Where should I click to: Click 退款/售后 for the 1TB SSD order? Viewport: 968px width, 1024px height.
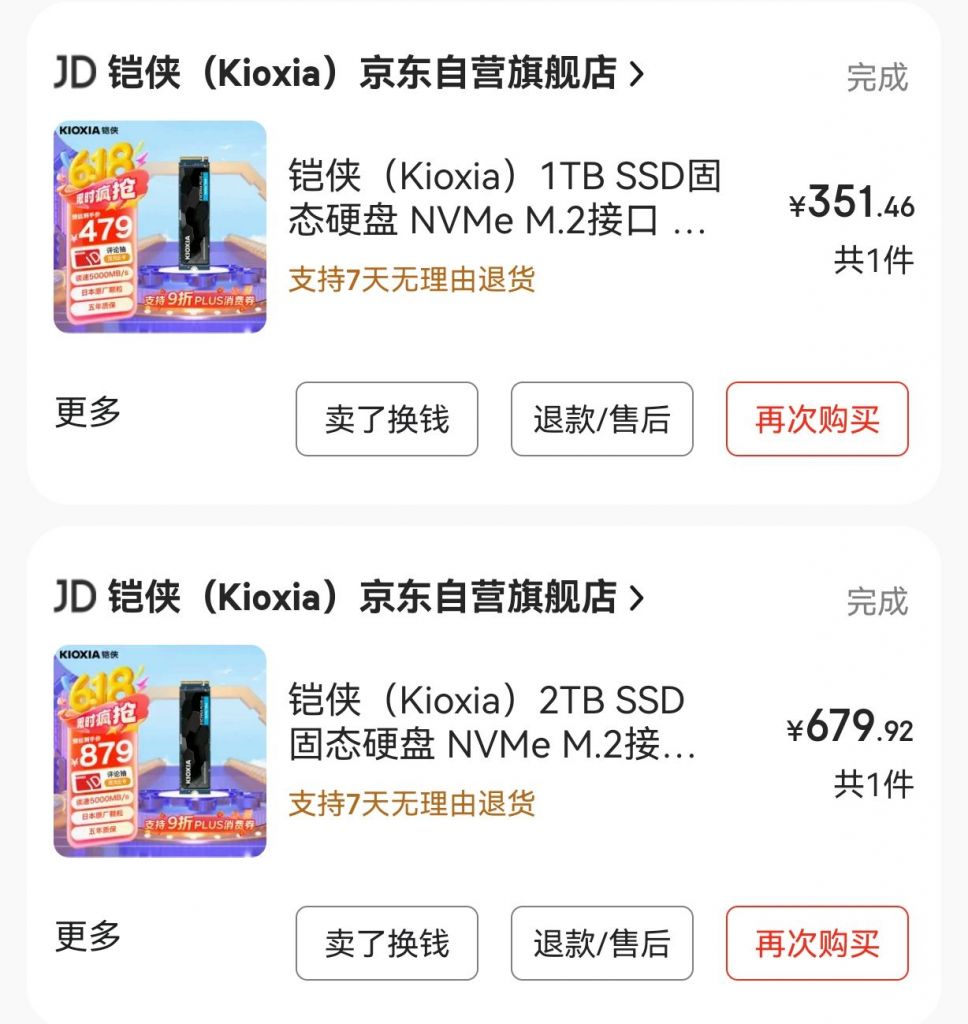[602, 420]
